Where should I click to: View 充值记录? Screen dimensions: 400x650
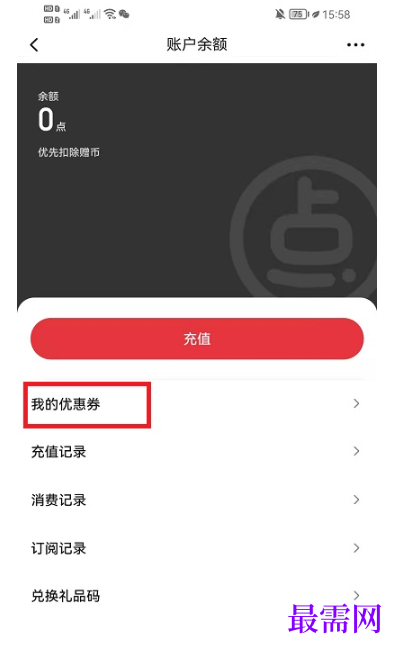point(197,451)
